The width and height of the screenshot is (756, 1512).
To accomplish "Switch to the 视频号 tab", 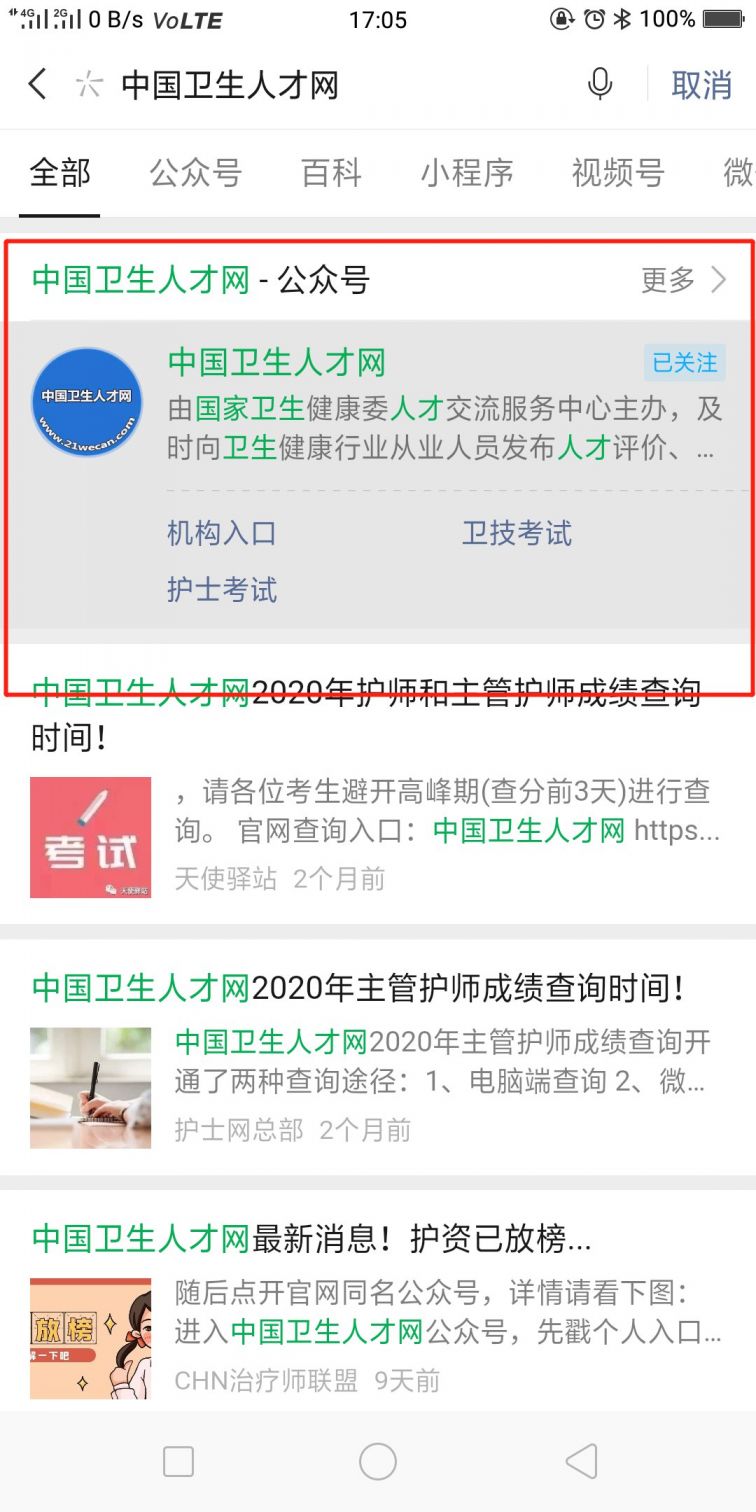I will [617, 173].
